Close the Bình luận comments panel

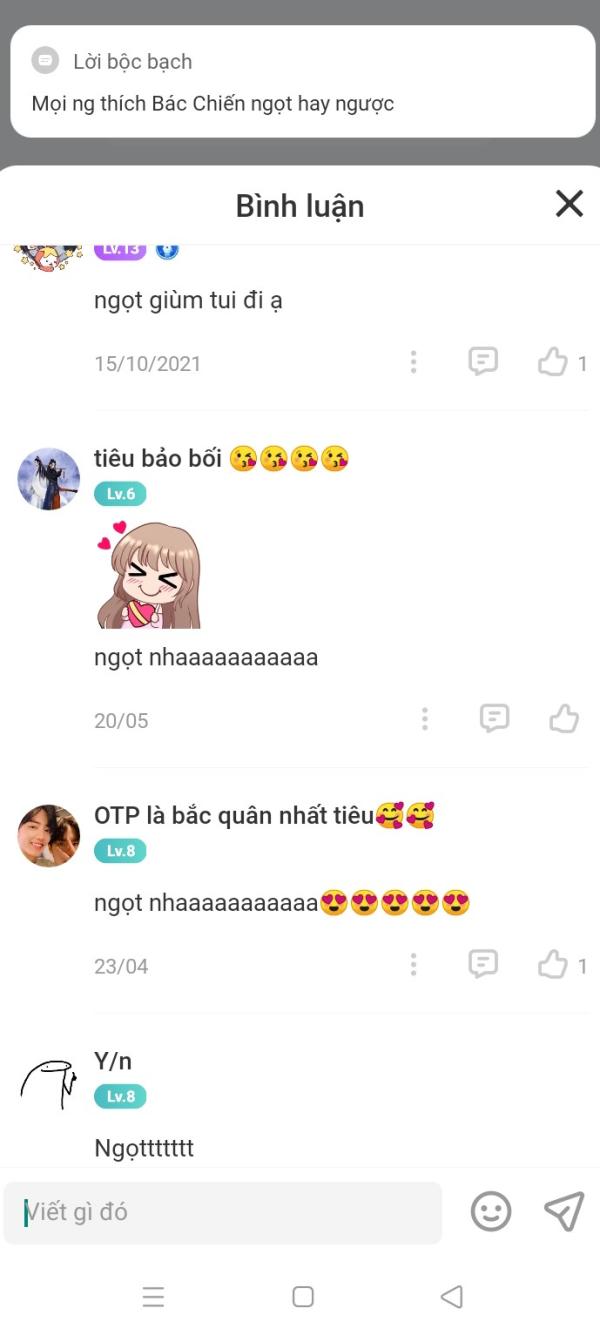(x=569, y=204)
